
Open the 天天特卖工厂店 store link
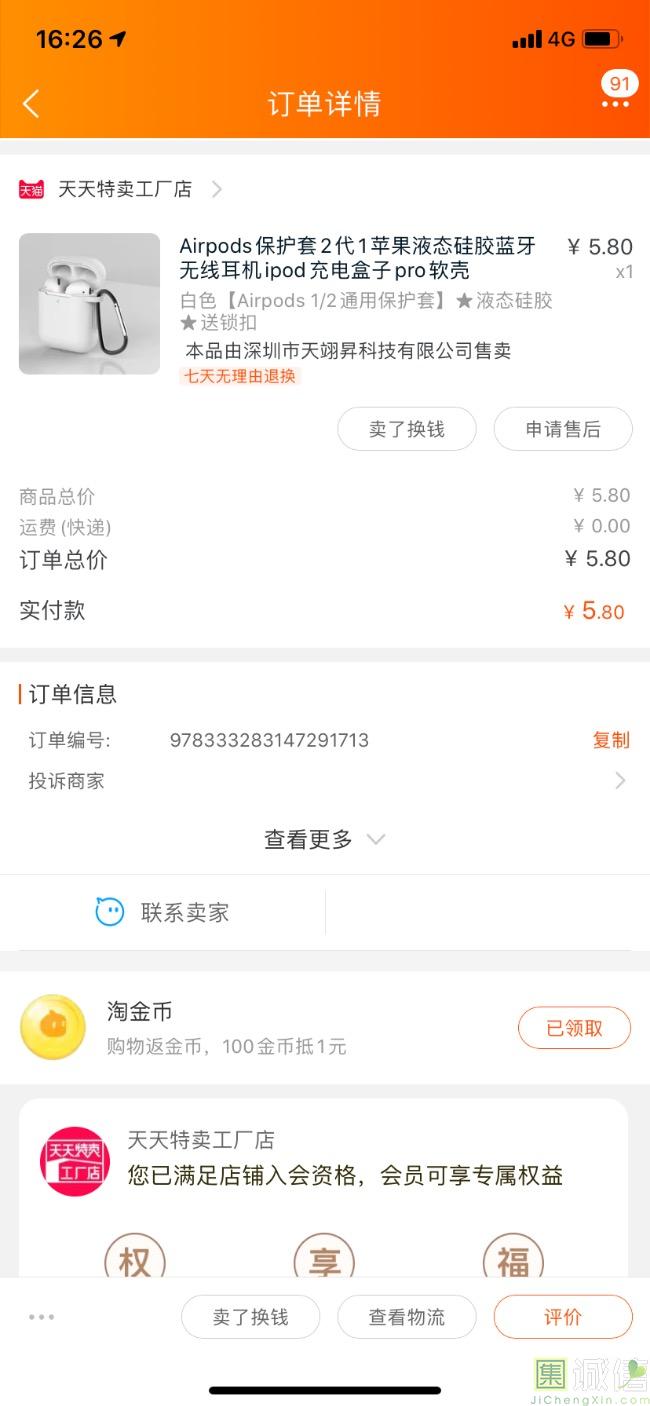pos(125,189)
